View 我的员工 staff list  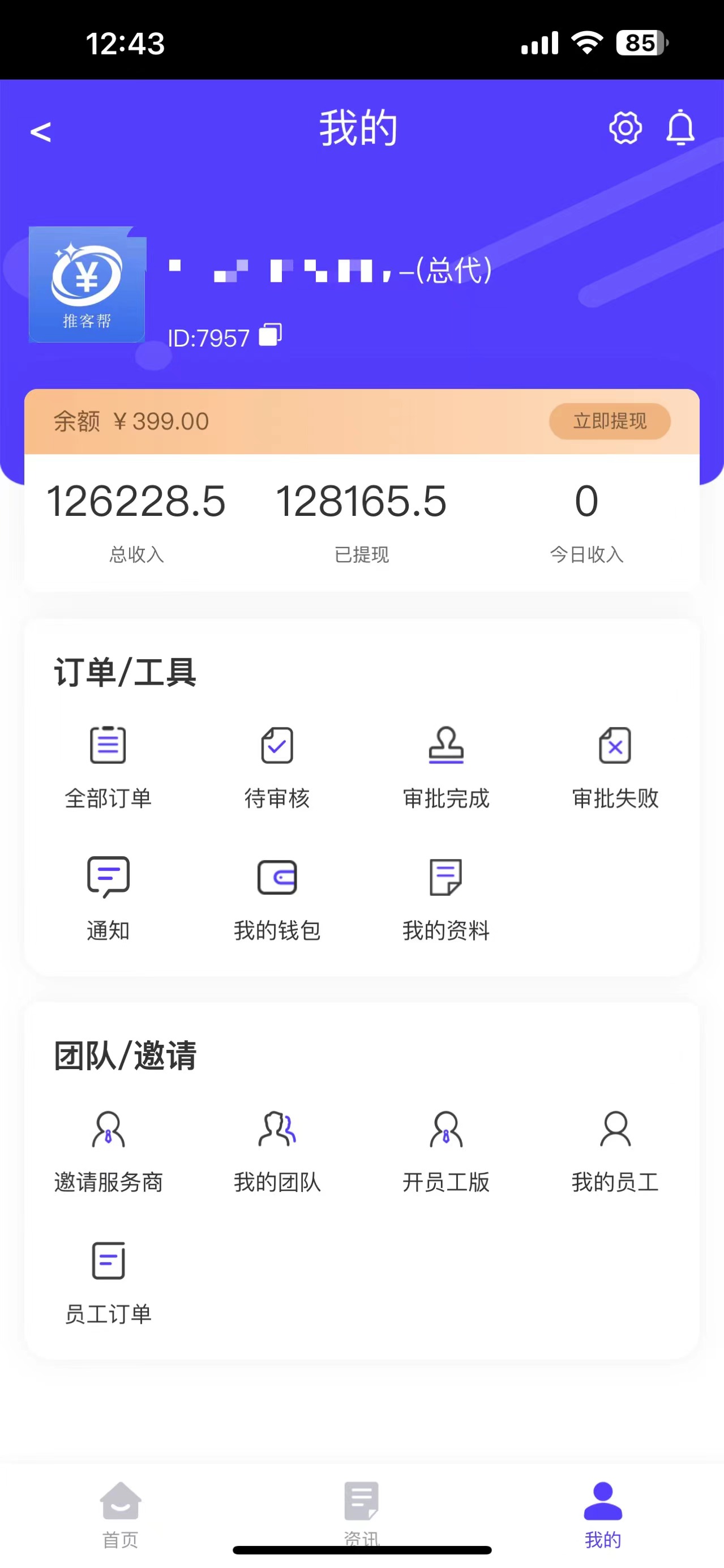point(615,1151)
